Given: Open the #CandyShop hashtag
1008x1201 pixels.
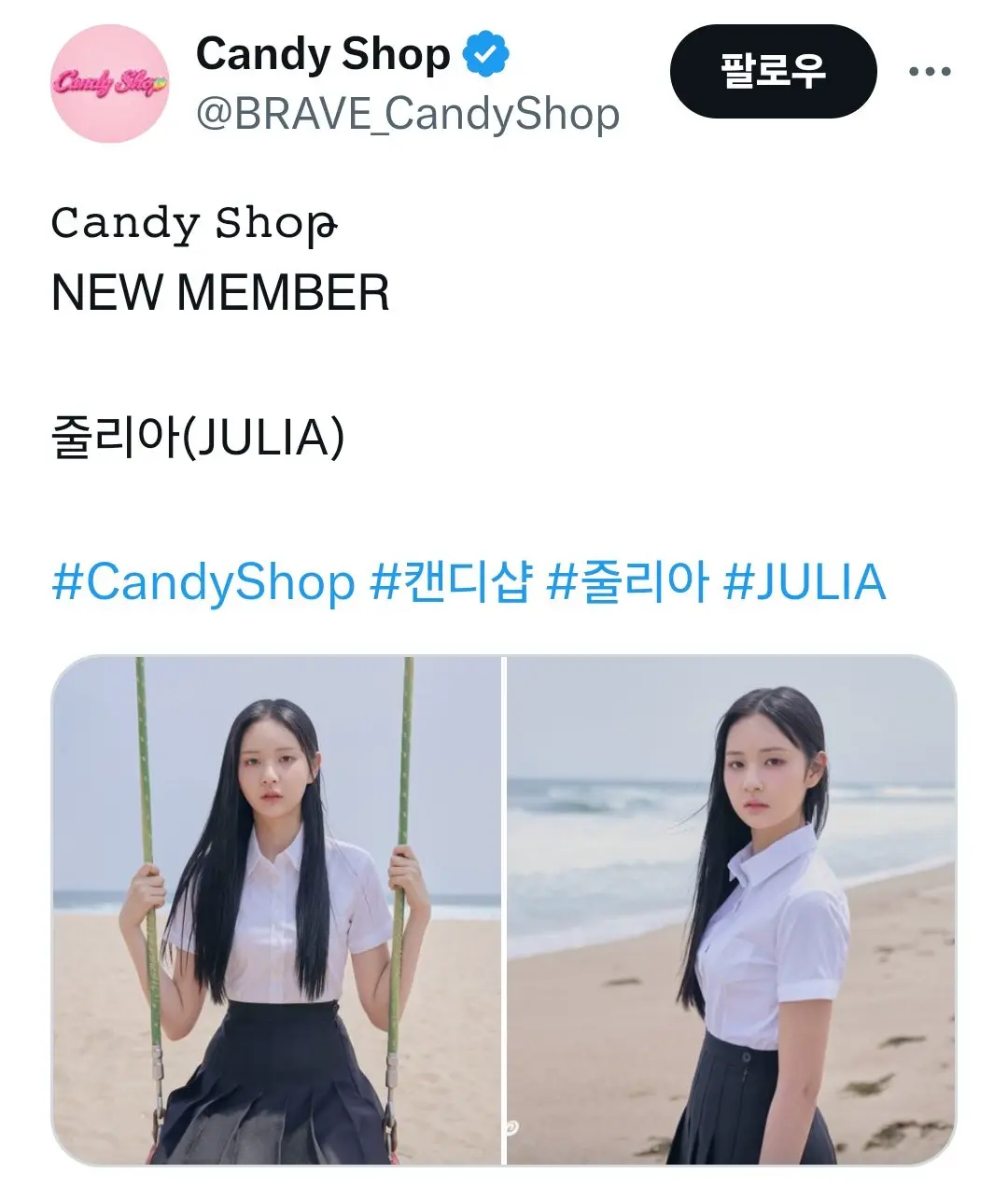Looking at the screenshot, I should (203, 582).
